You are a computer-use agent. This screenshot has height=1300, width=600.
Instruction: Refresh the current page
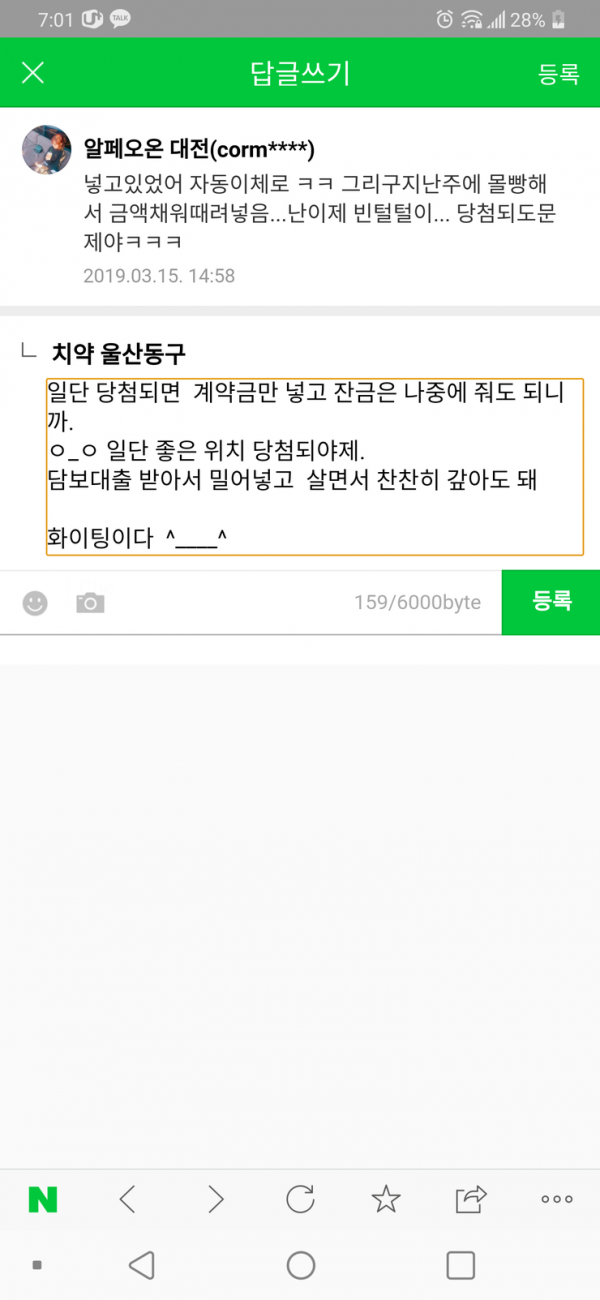pos(300,1199)
